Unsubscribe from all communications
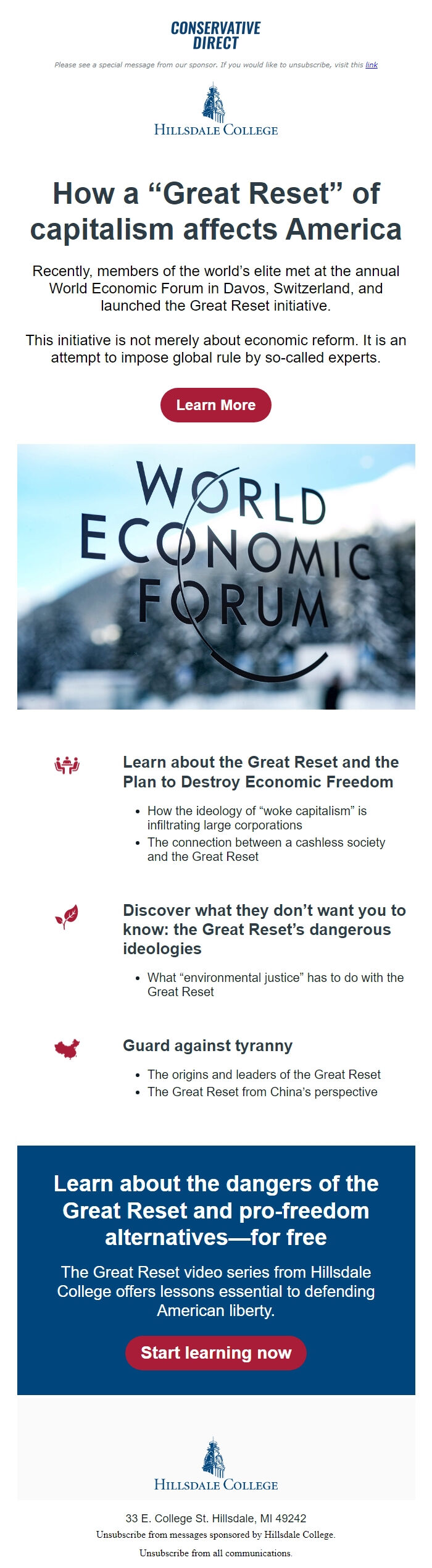 coord(215,1553)
